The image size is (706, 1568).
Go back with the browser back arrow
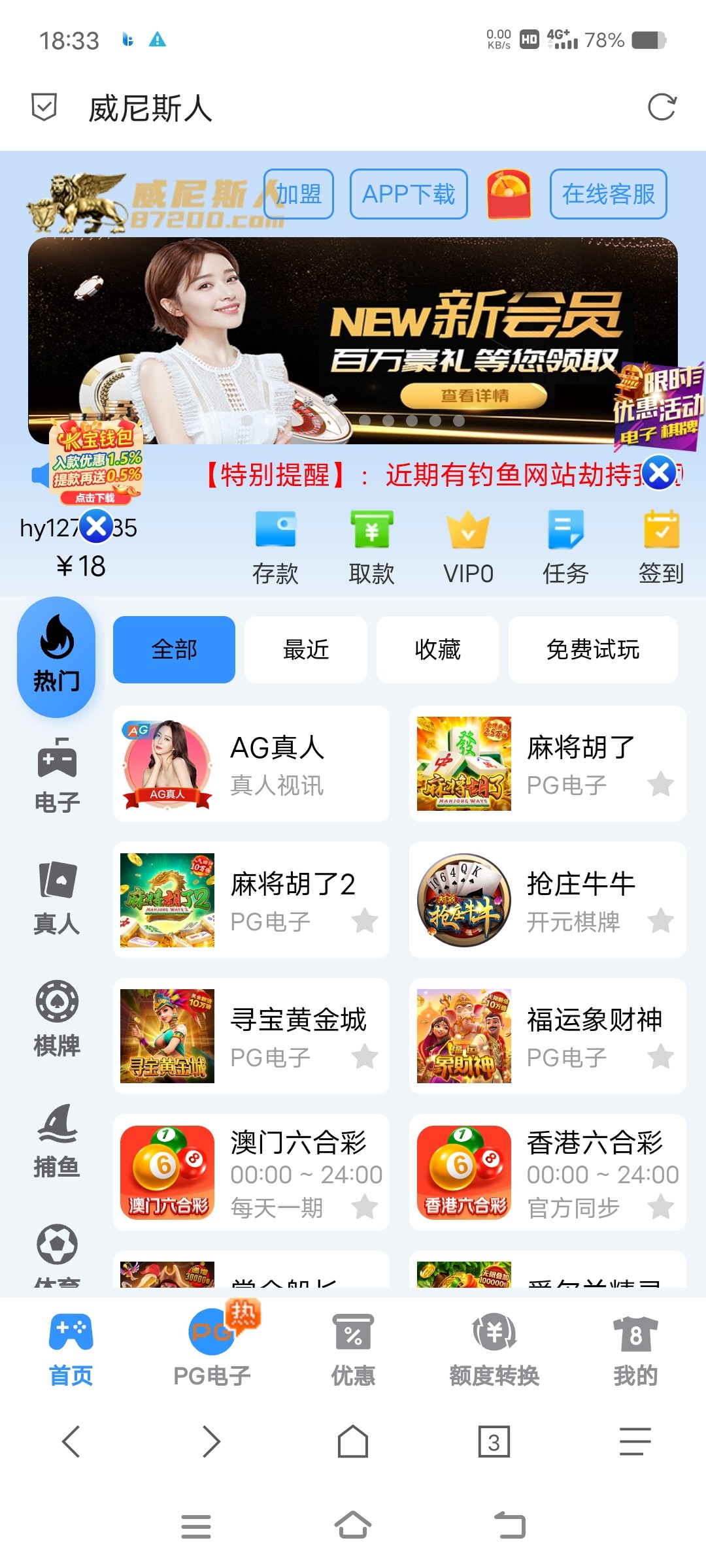coord(71,1441)
